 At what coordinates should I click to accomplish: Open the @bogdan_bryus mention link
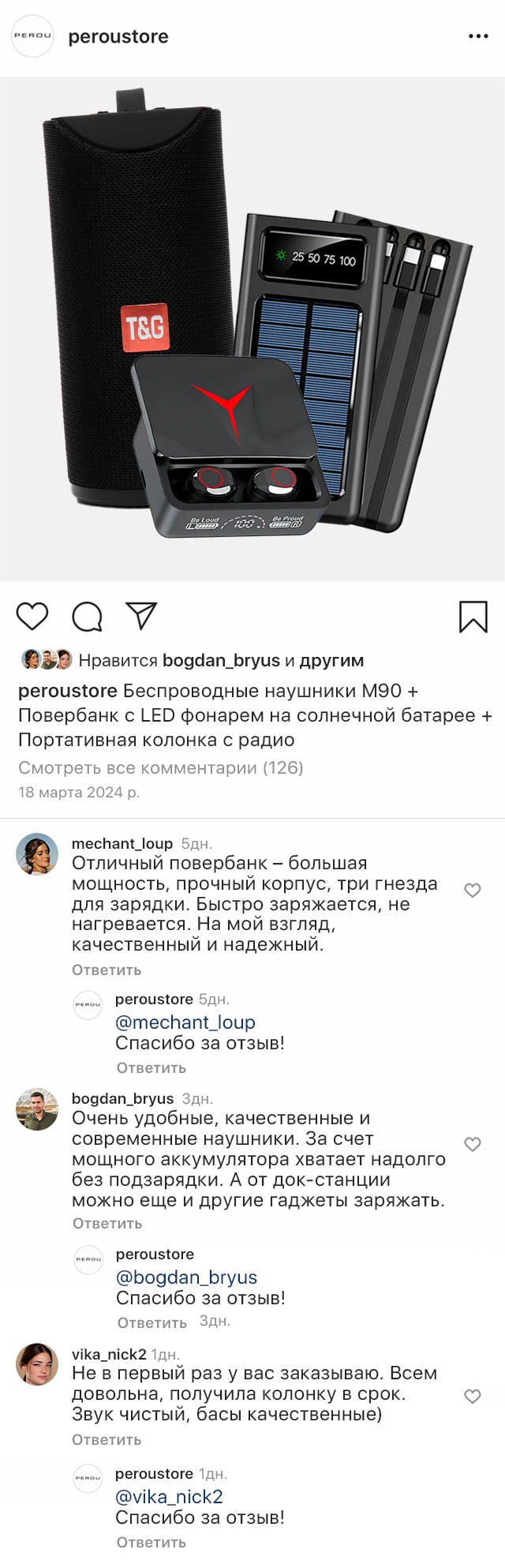186,1277
